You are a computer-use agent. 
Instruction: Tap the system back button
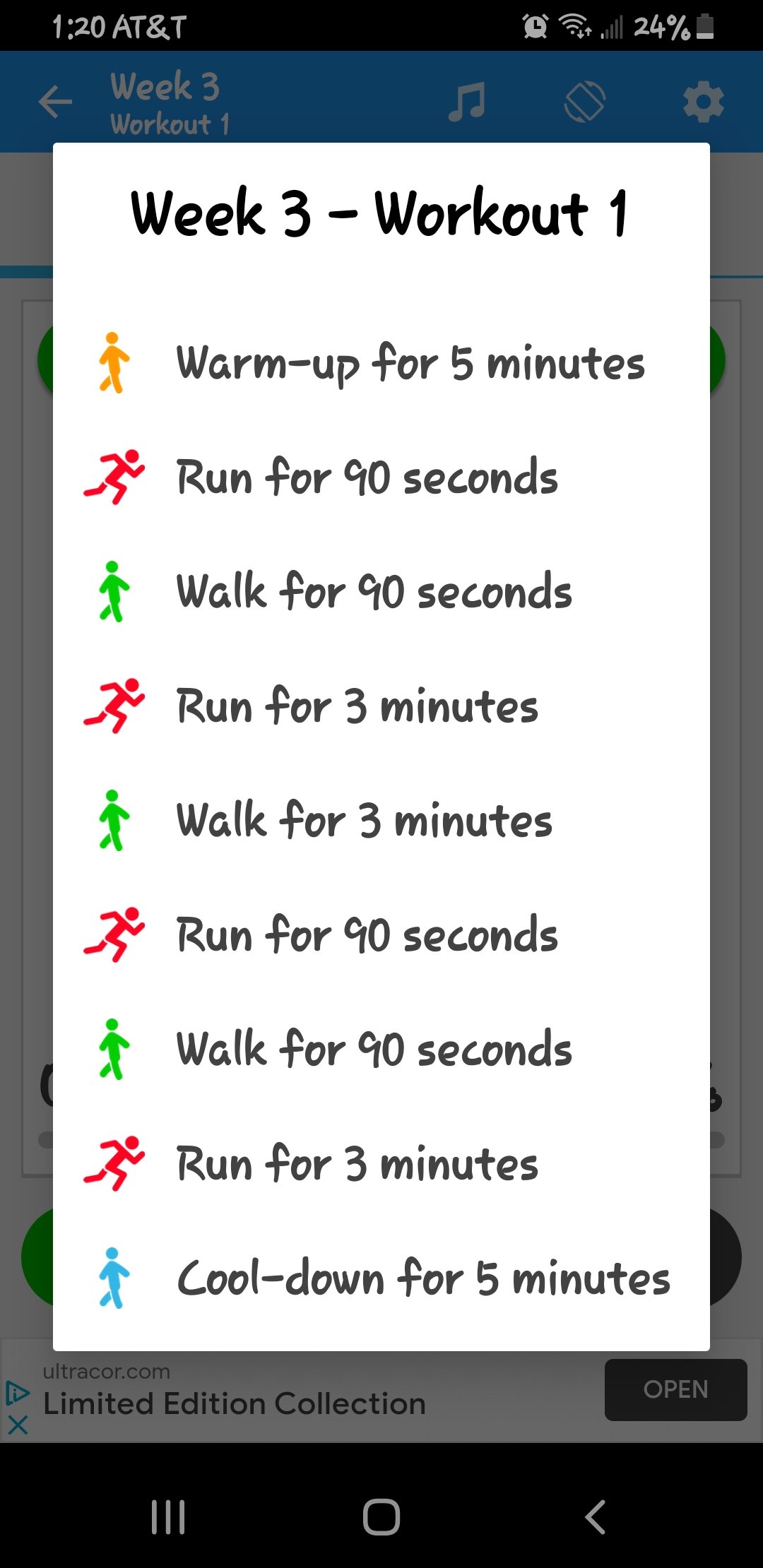pyautogui.click(x=596, y=1516)
